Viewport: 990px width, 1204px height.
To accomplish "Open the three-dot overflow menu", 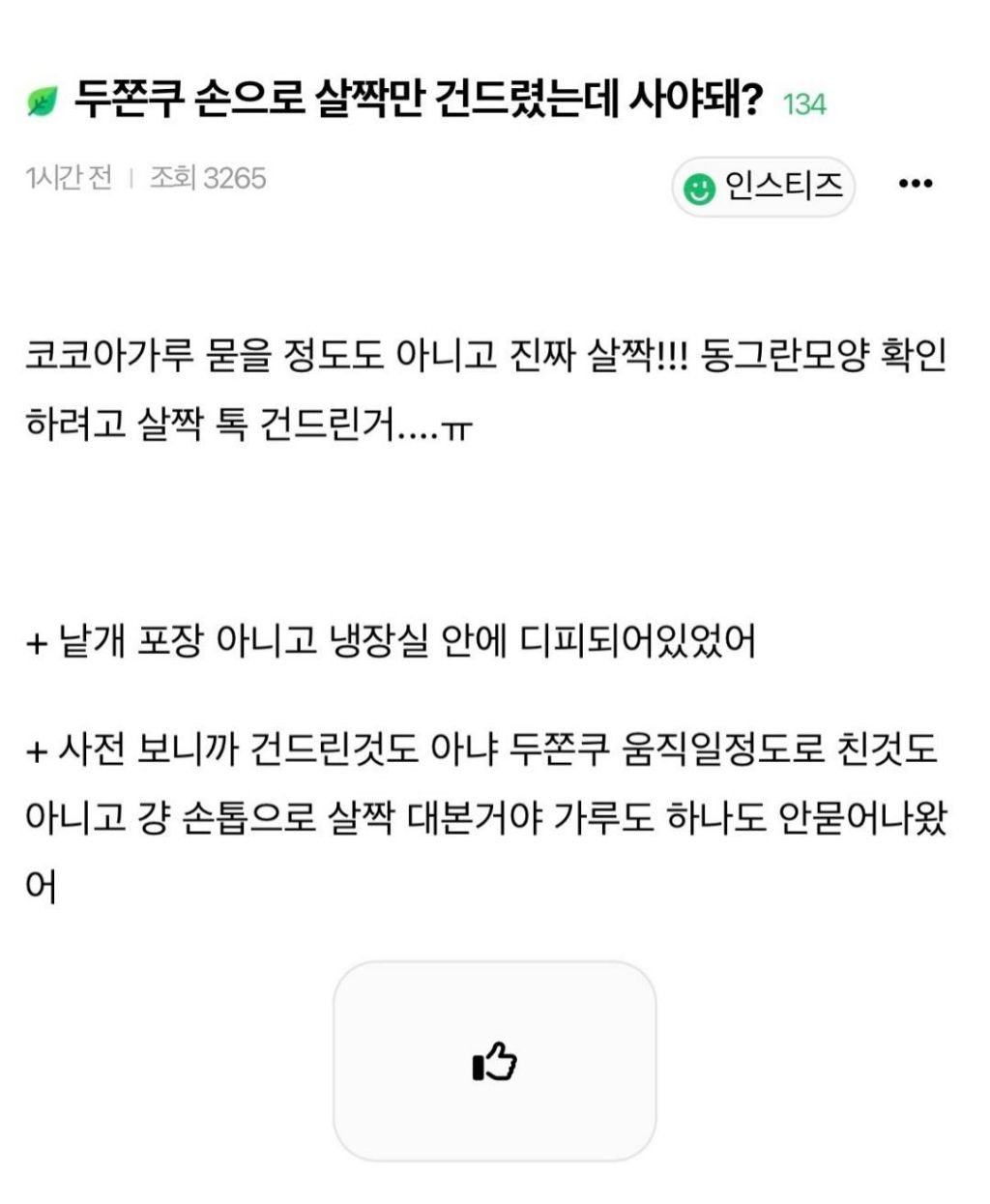I will 915,184.
